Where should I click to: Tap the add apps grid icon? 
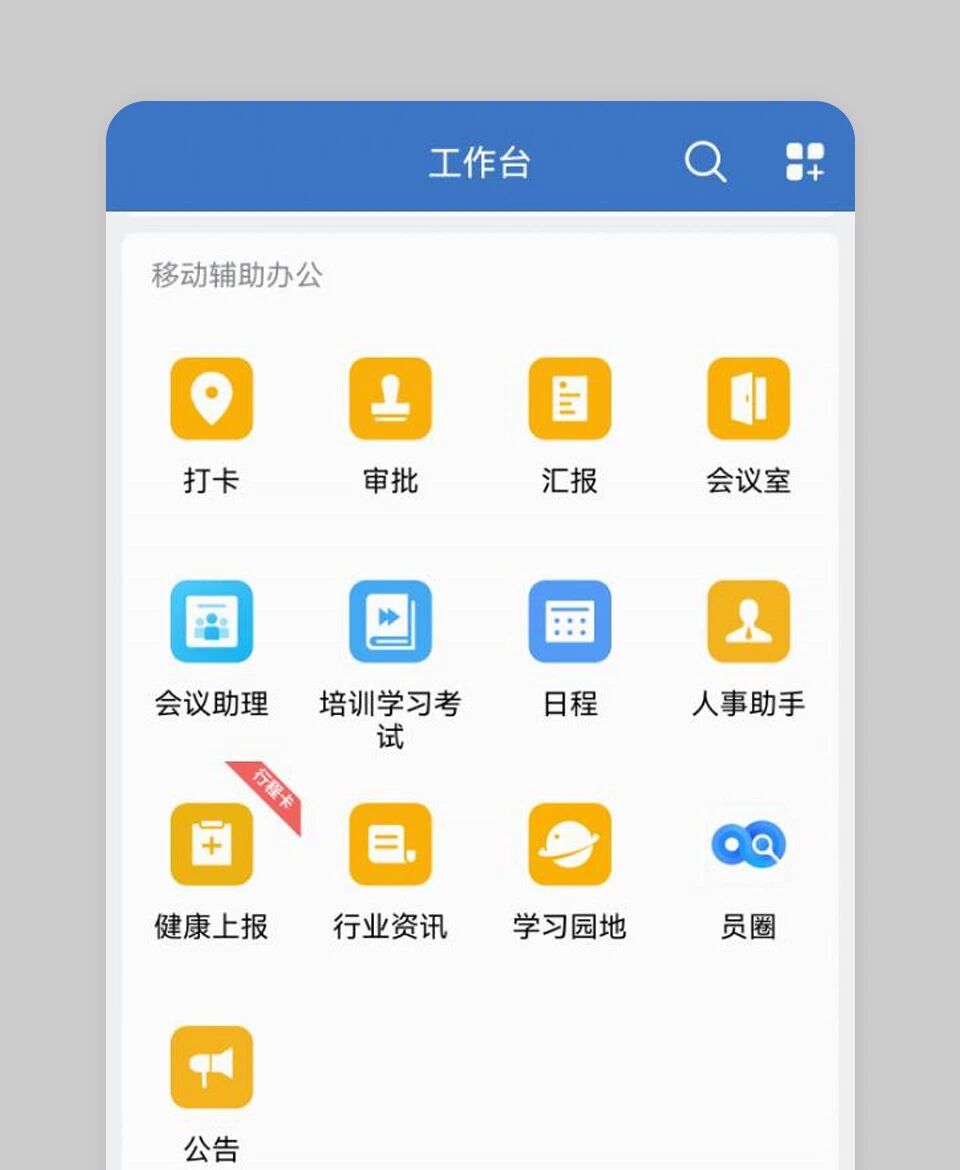coord(805,161)
